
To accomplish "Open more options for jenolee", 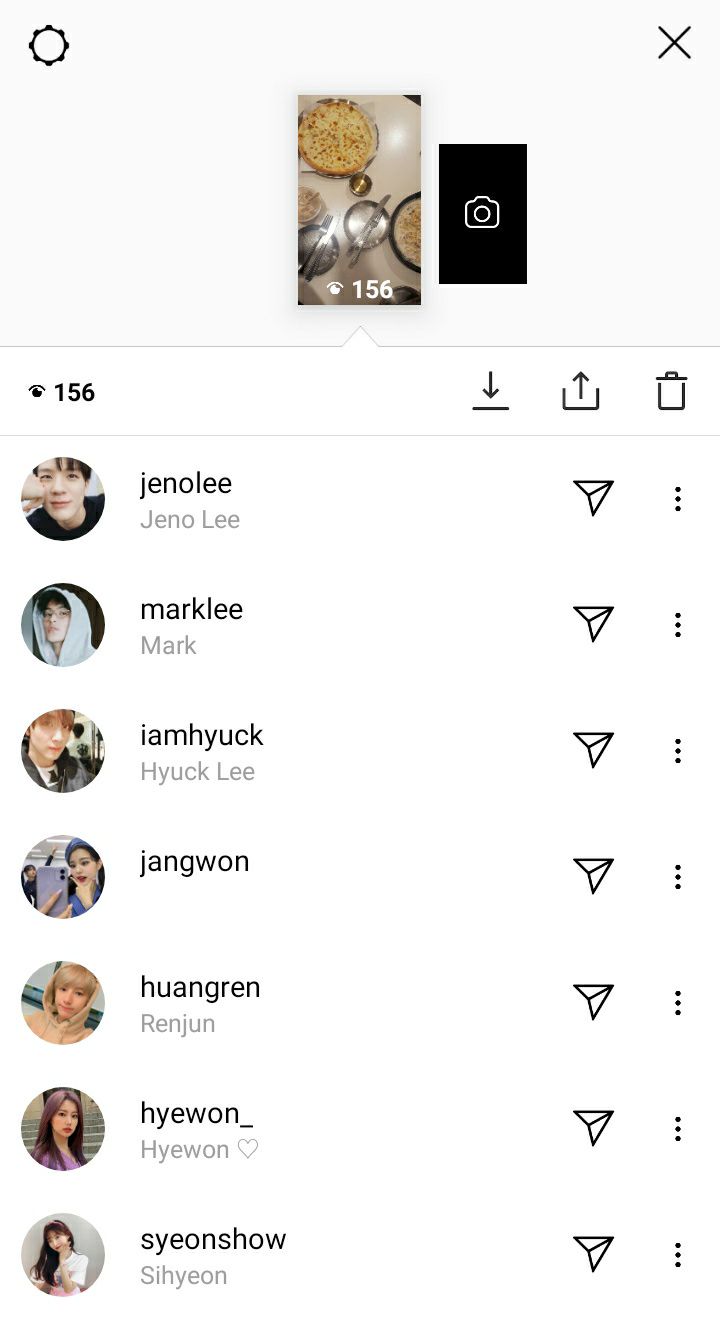I will click(x=678, y=499).
